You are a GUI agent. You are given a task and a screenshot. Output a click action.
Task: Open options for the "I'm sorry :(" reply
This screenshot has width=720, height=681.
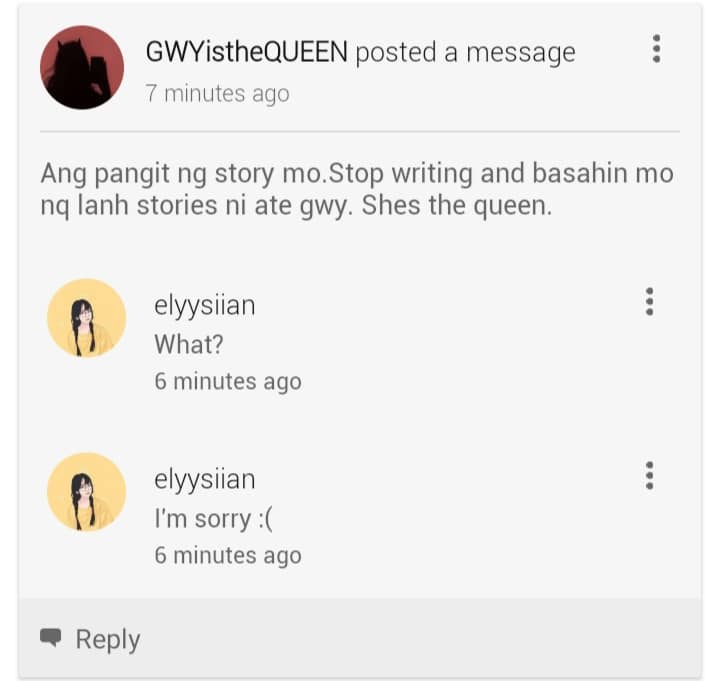point(649,476)
